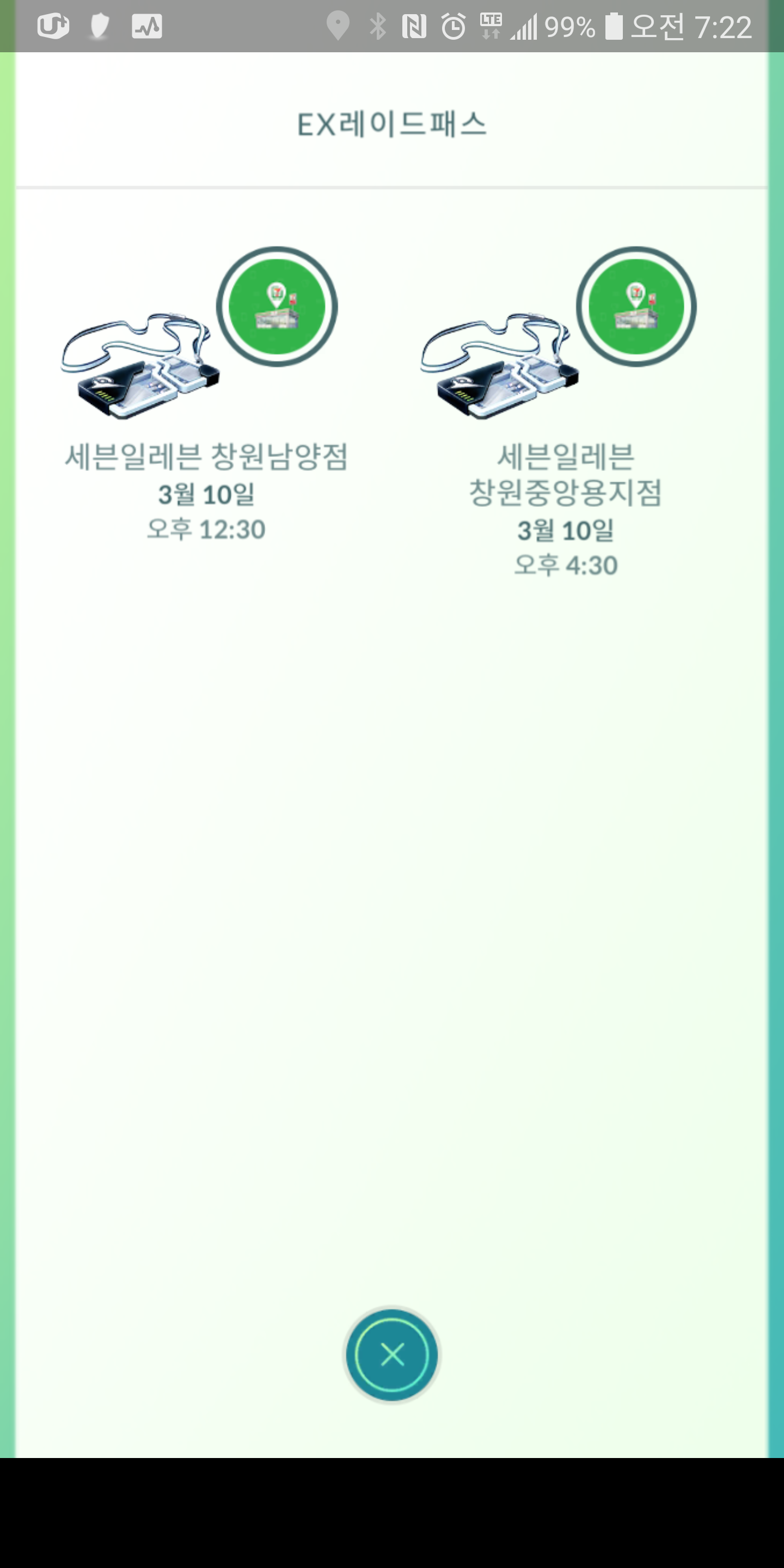Close the EX raid pass screen
This screenshot has width=784, height=1568.
[x=391, y=1355]
